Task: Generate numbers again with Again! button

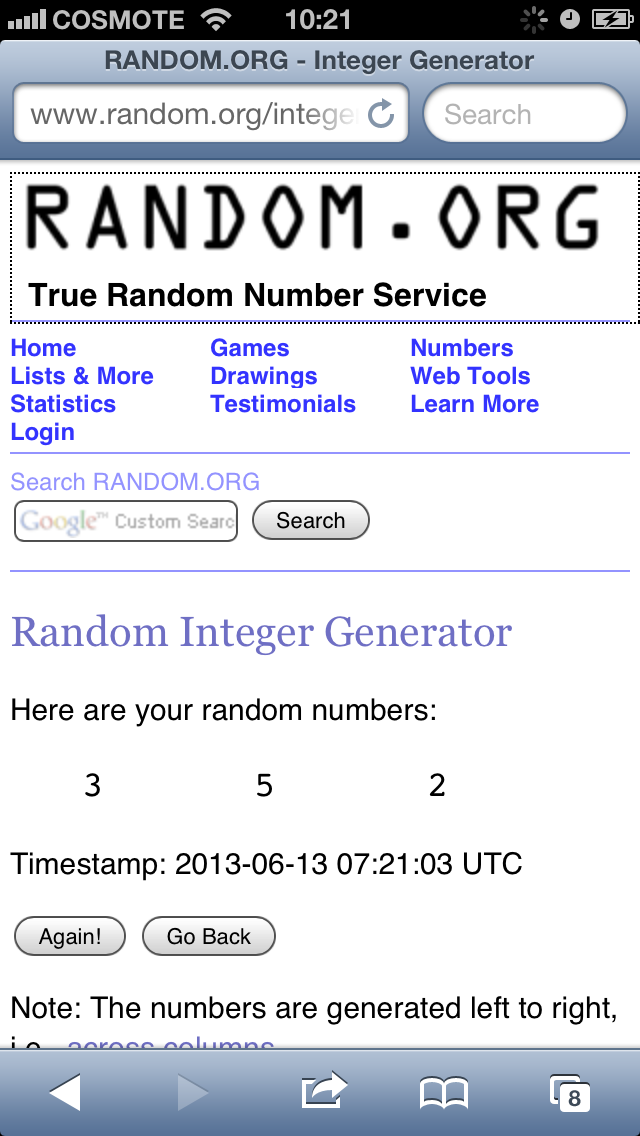Action: coord(70,936)
